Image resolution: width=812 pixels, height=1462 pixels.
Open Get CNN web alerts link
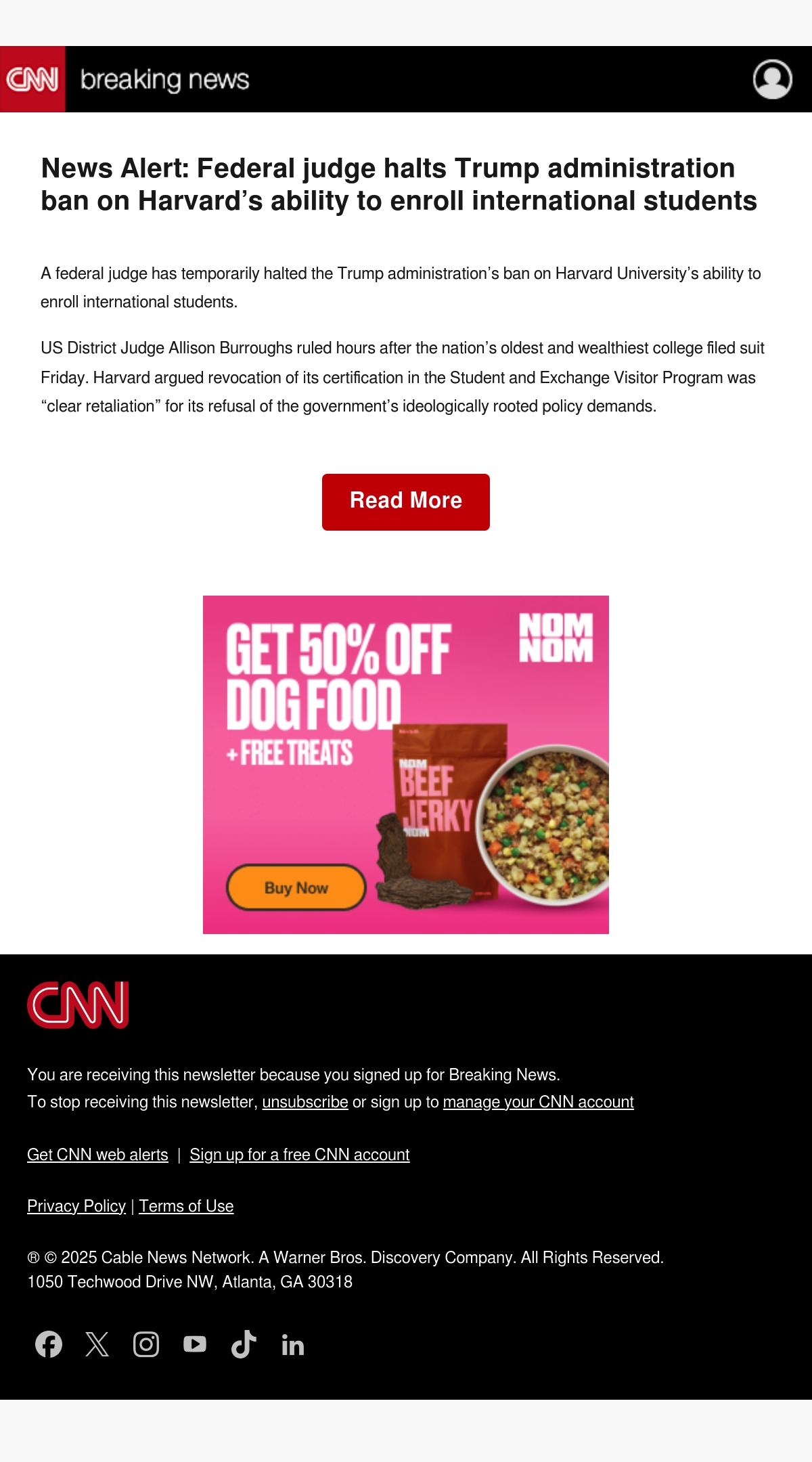tap(97, 1155)
